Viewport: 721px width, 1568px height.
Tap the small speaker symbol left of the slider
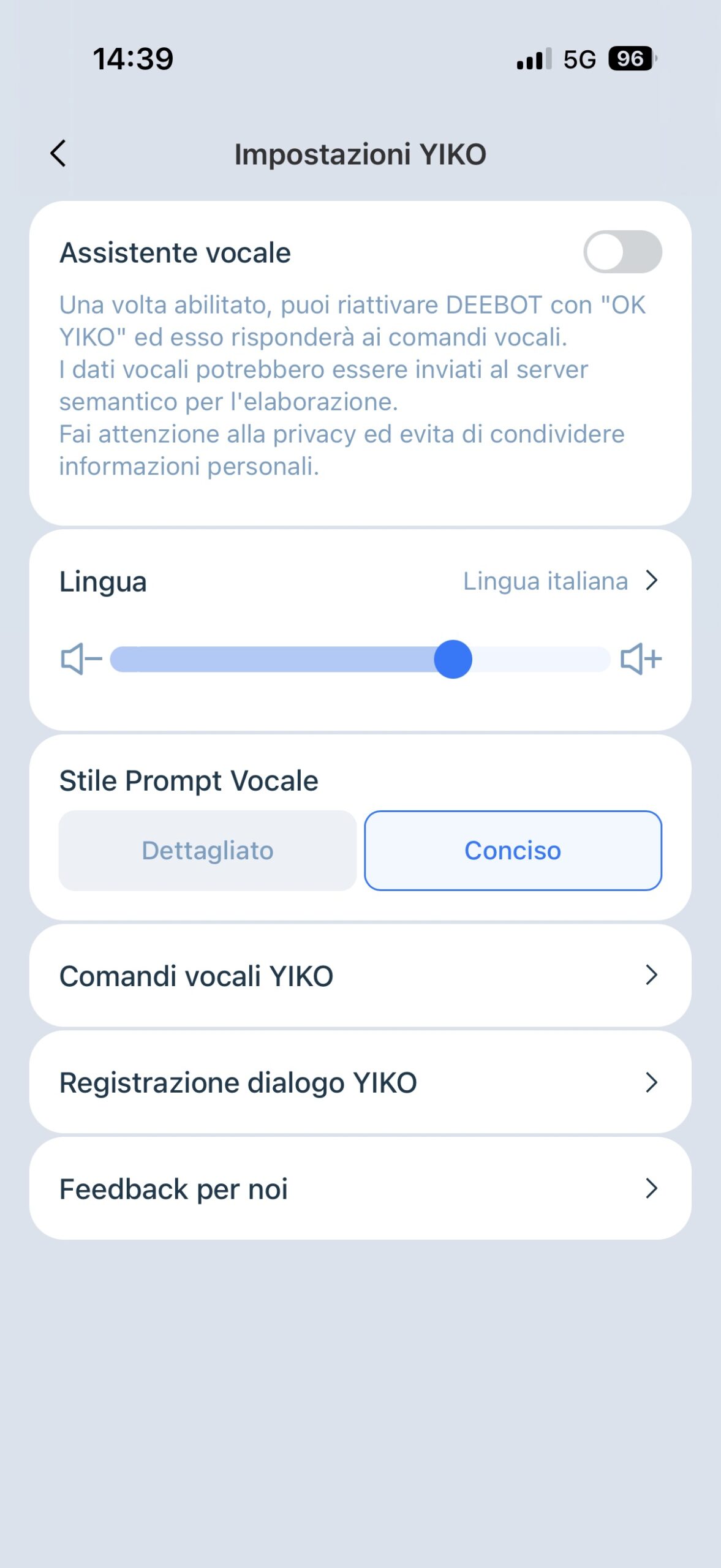[79, 659]
